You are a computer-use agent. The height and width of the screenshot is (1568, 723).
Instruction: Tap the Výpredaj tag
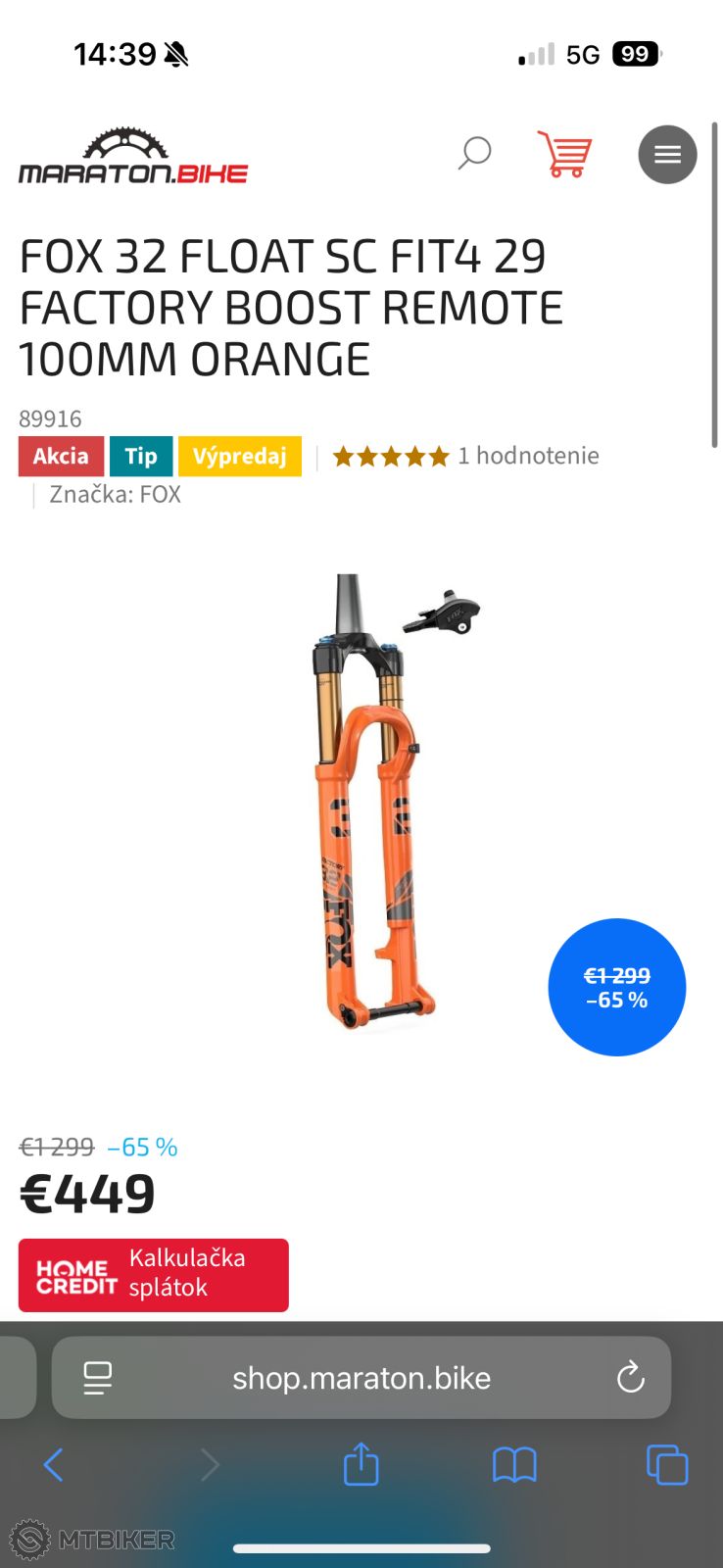[239, 457]
